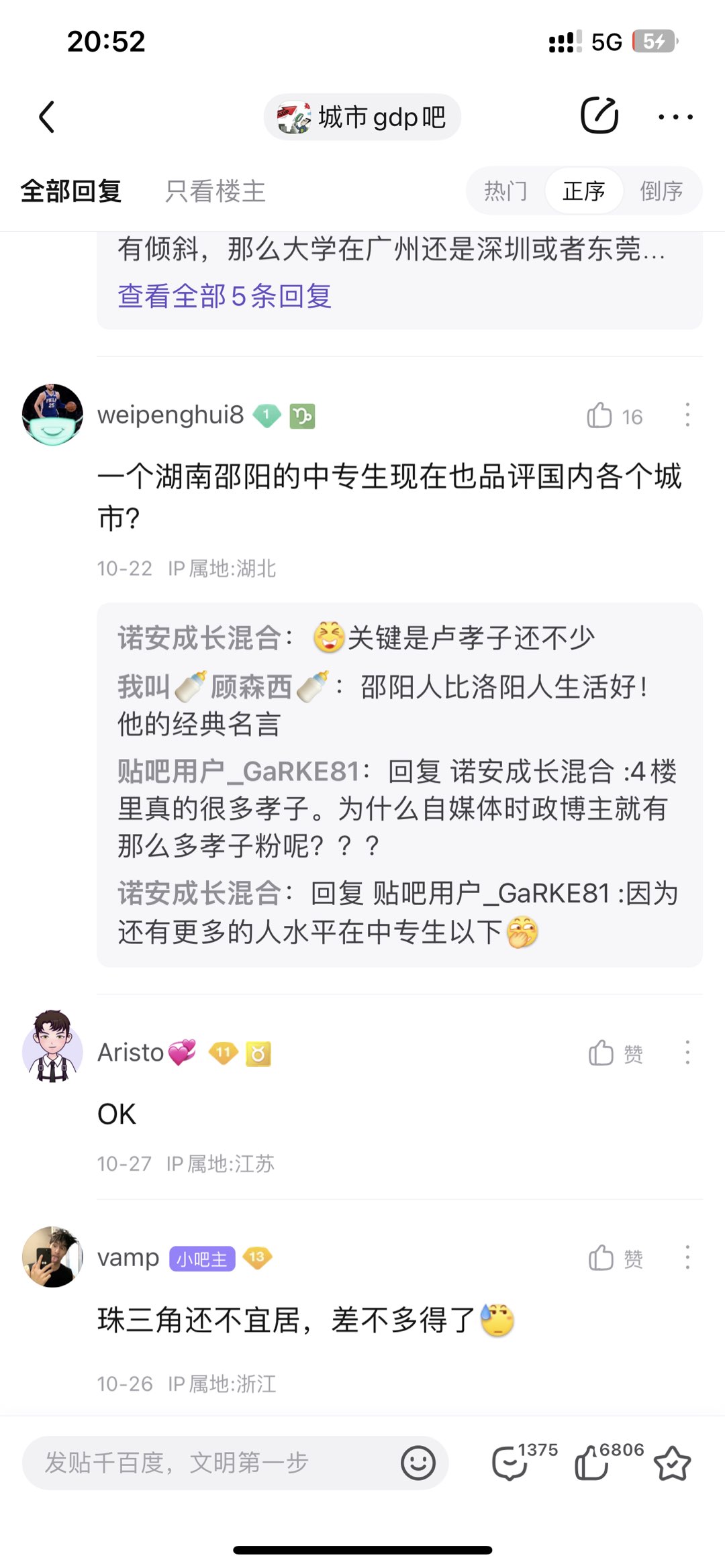Go back using the top-left arrow
The image size is (725, 1568).
pyautogui.click(x=46, y=117)
